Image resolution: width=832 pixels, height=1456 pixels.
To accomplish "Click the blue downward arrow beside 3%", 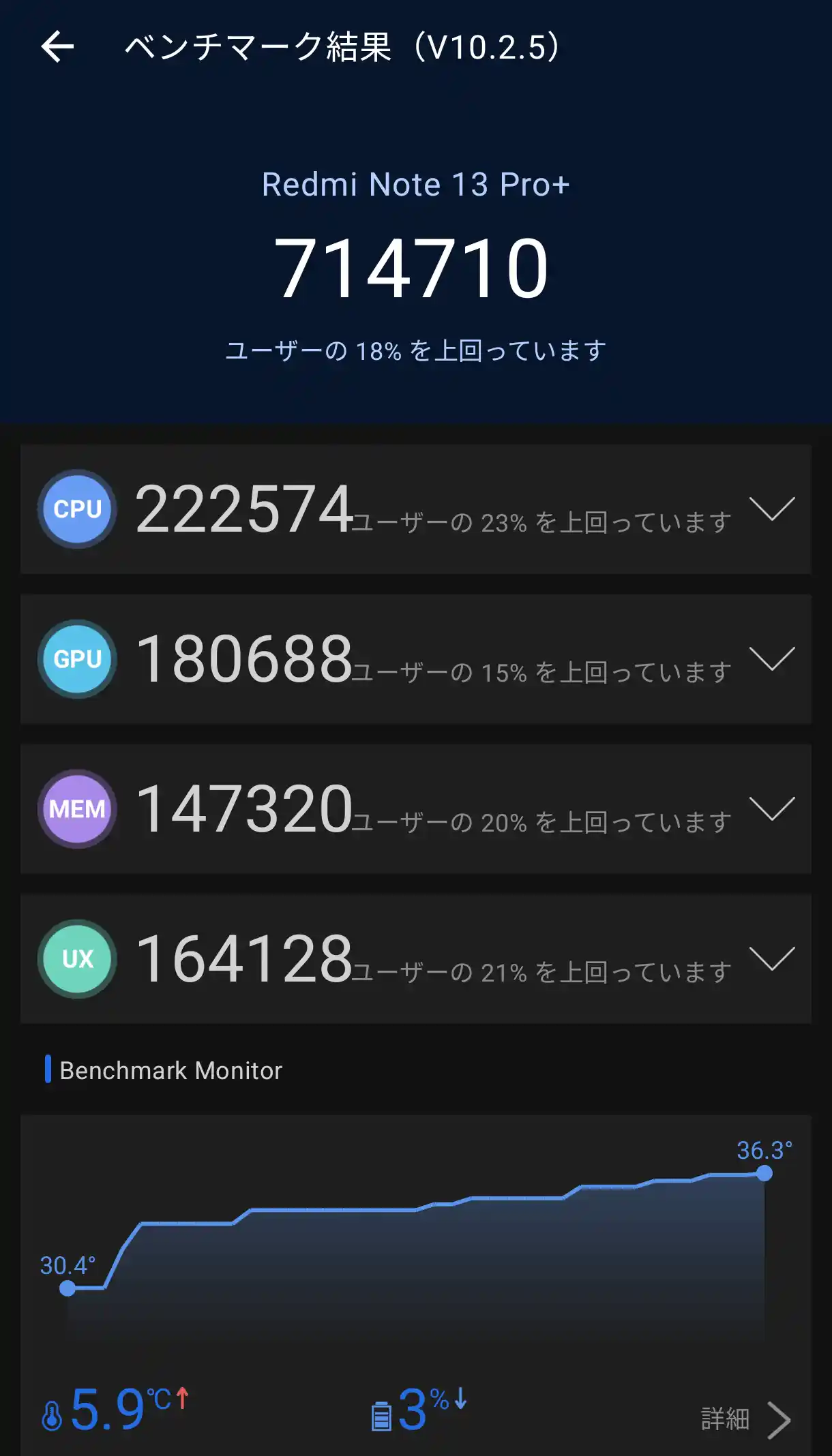I will [460, 1396].
